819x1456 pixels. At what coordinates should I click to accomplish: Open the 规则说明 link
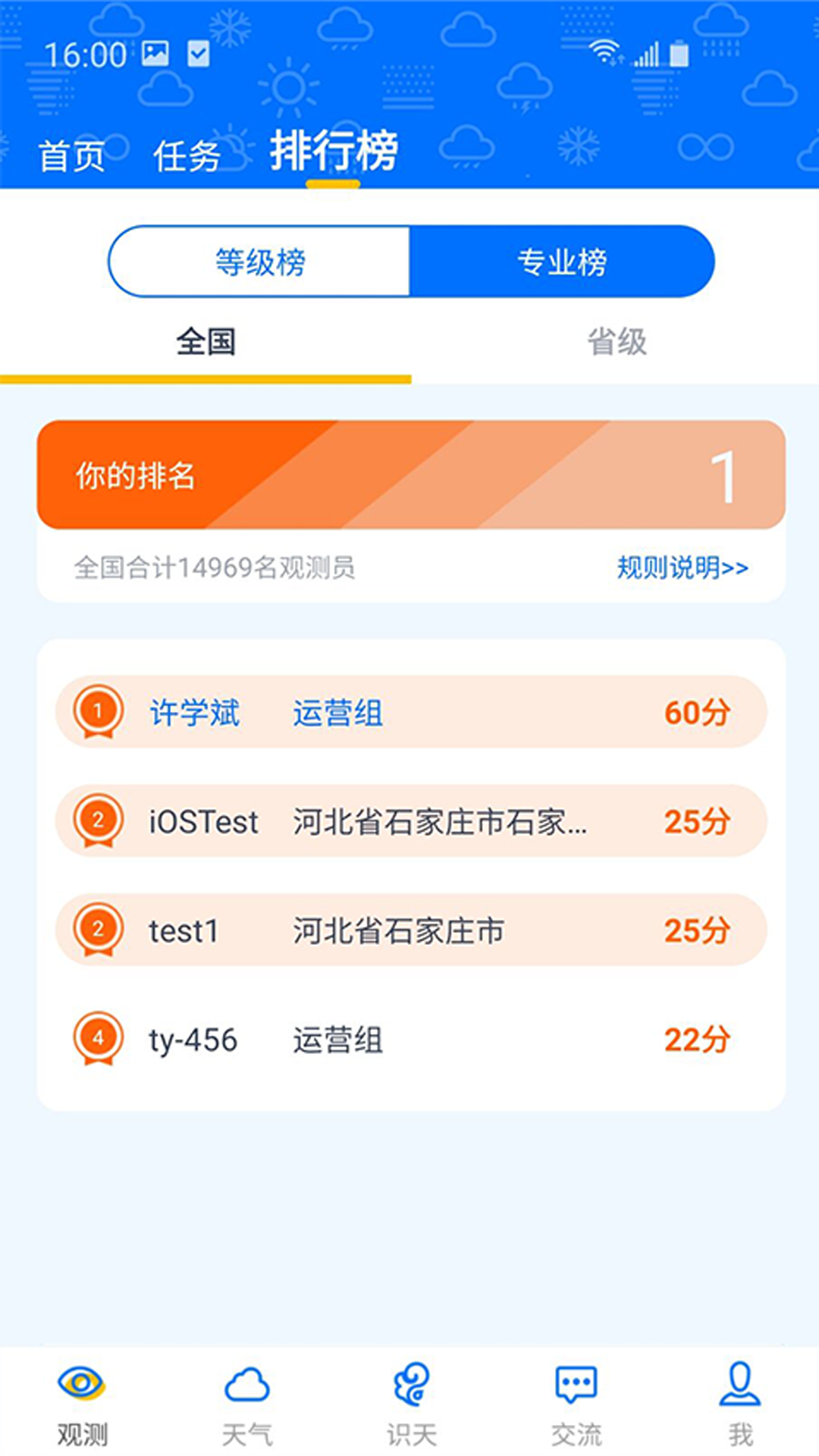[x=682, y=567]
